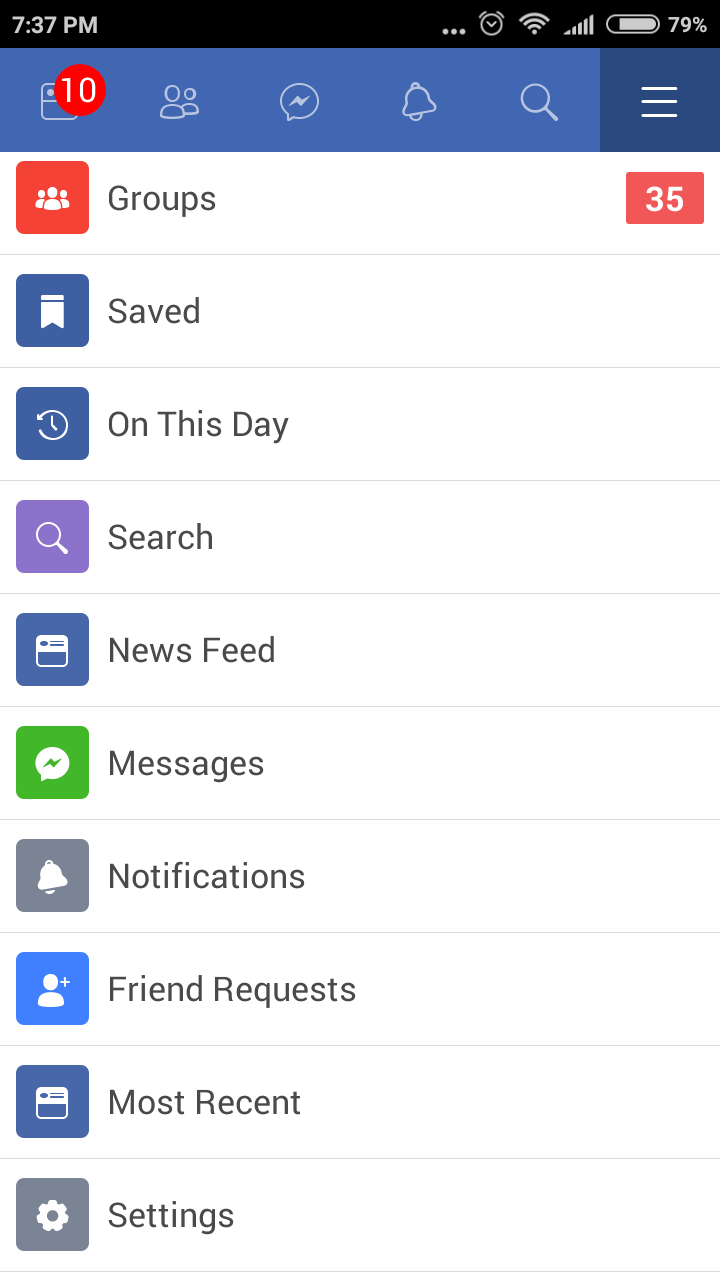Viewport: 720px width, 1280px height.
Task: Tap the magnifying glass Search icon
Action: coord(540,100)
